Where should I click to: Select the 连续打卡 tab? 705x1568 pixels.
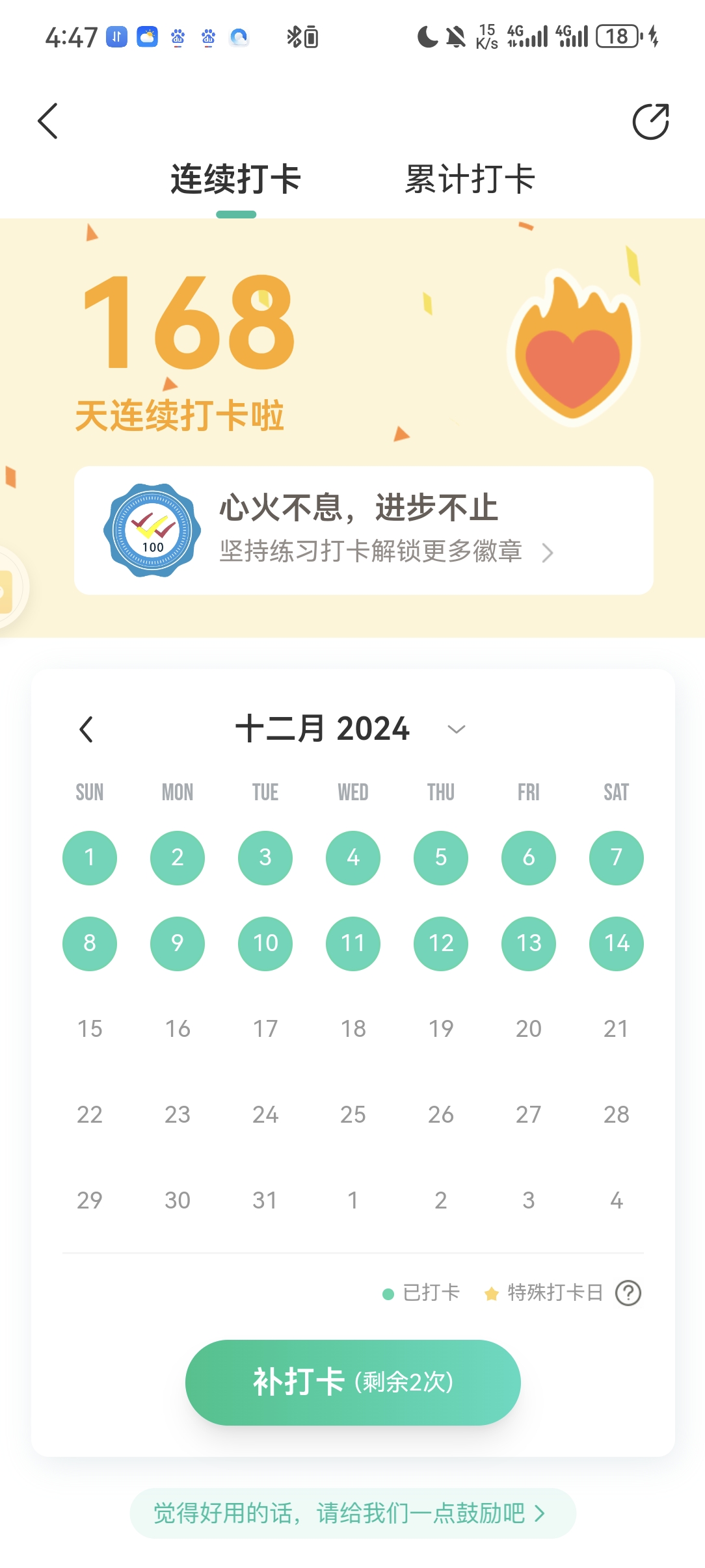(x=235, y=179)
